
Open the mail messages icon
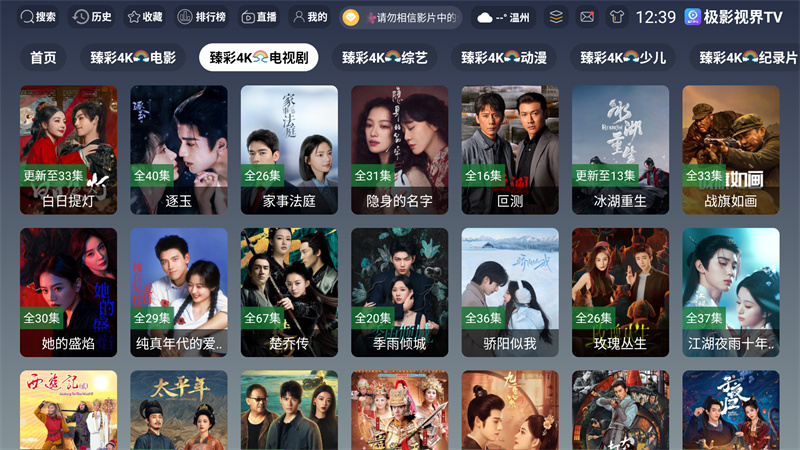pyautogui.click(x=587, y=17)
